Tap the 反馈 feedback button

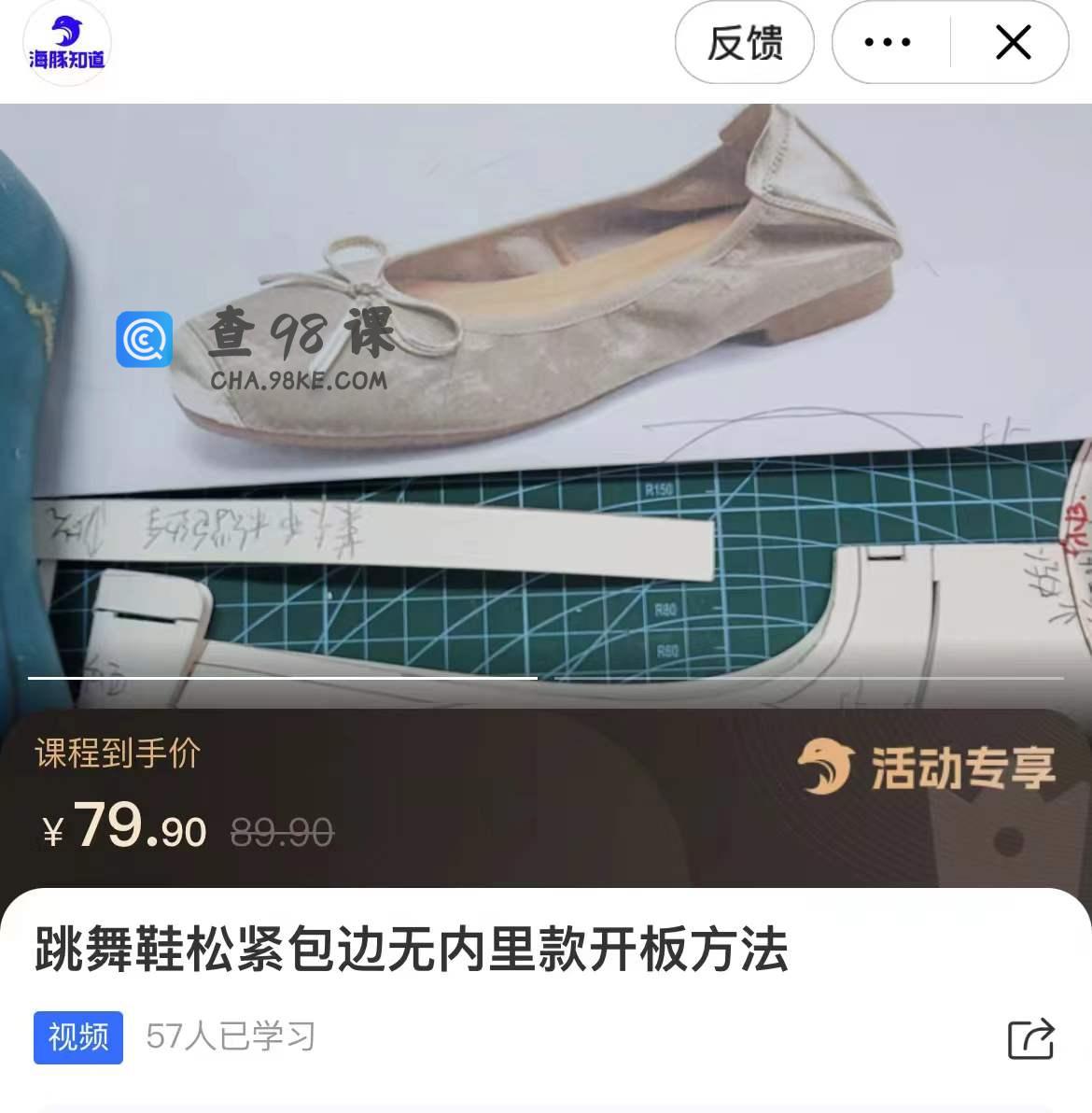tap(744, 43)
